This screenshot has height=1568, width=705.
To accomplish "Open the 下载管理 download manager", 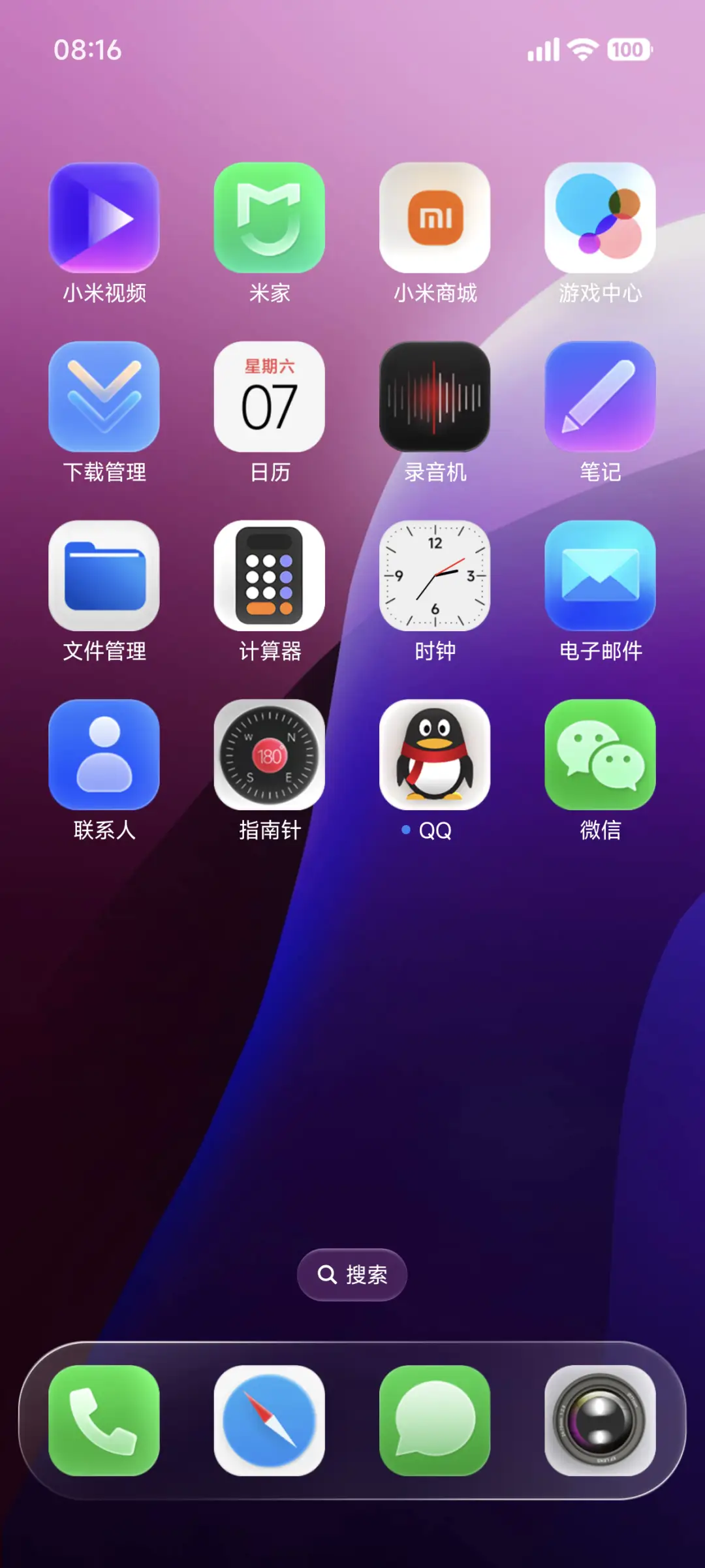I will (x=103, y=398).
